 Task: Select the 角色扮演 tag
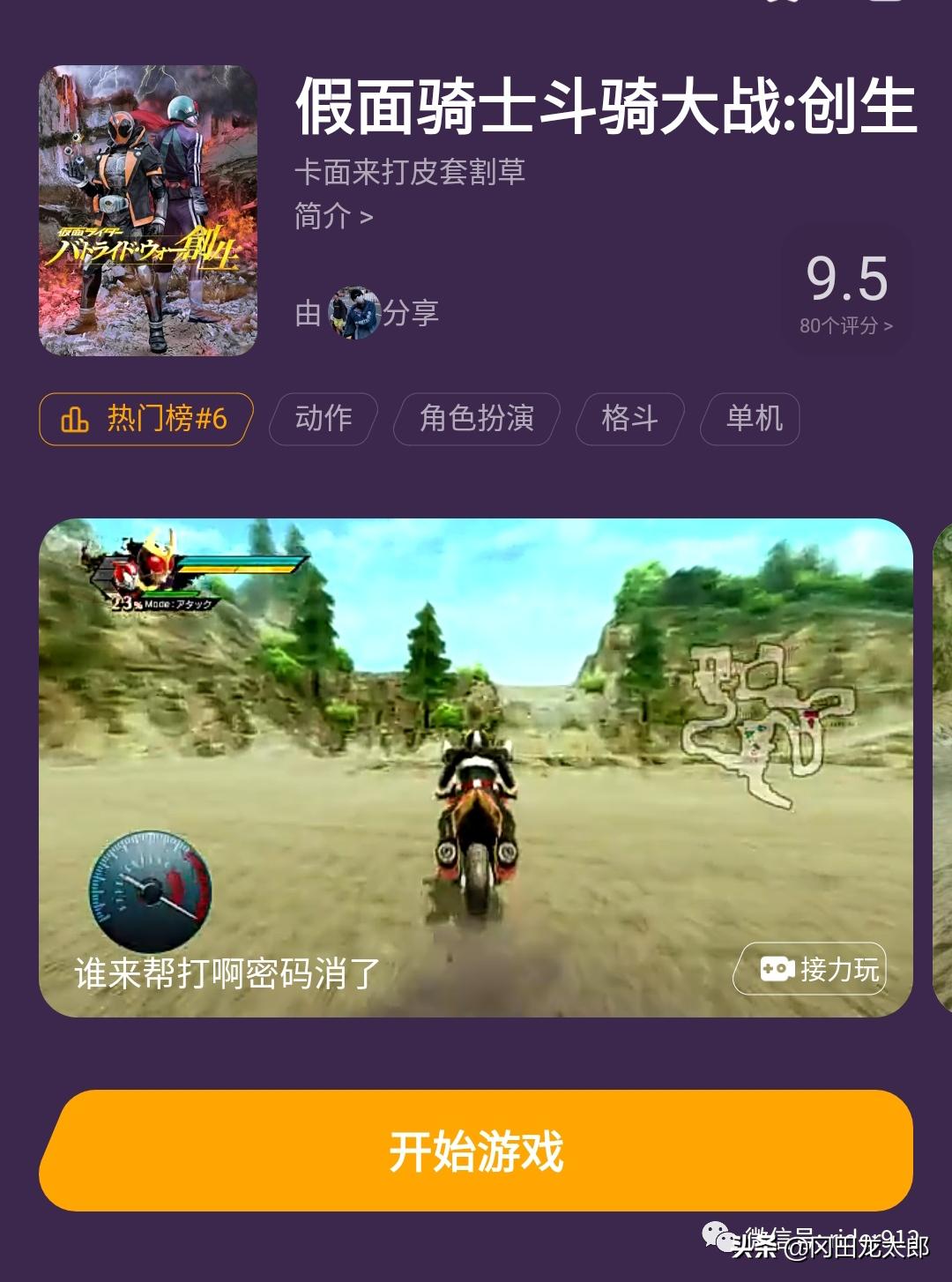pyautogui.click(x=477, y=420)
